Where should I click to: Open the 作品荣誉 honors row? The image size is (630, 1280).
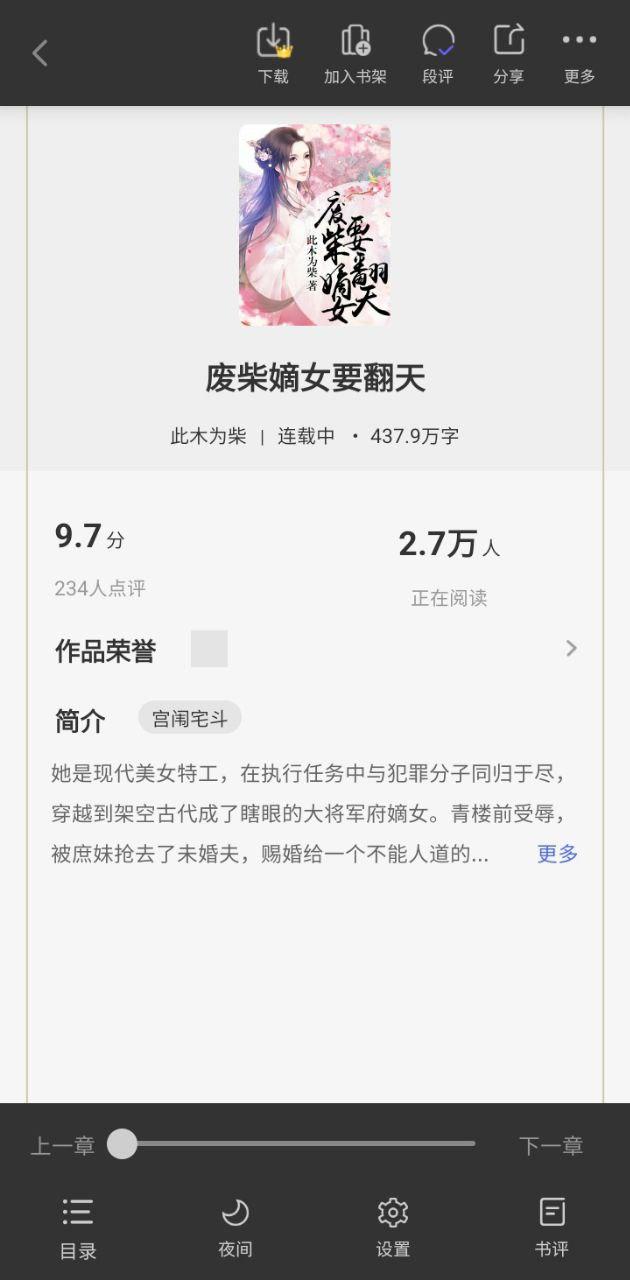[315, 649]
